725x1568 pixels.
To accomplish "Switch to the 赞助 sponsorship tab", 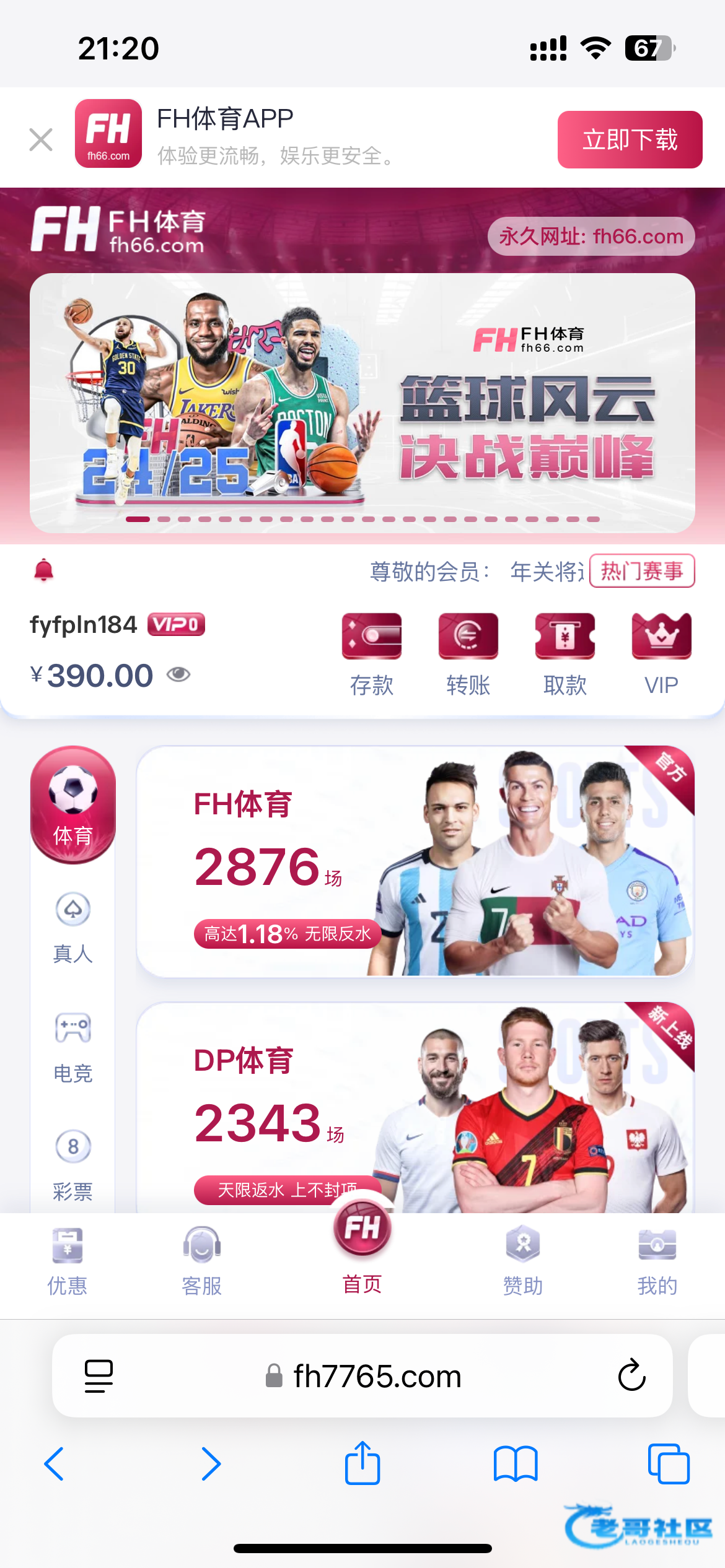I will [x=523, y=1260].
